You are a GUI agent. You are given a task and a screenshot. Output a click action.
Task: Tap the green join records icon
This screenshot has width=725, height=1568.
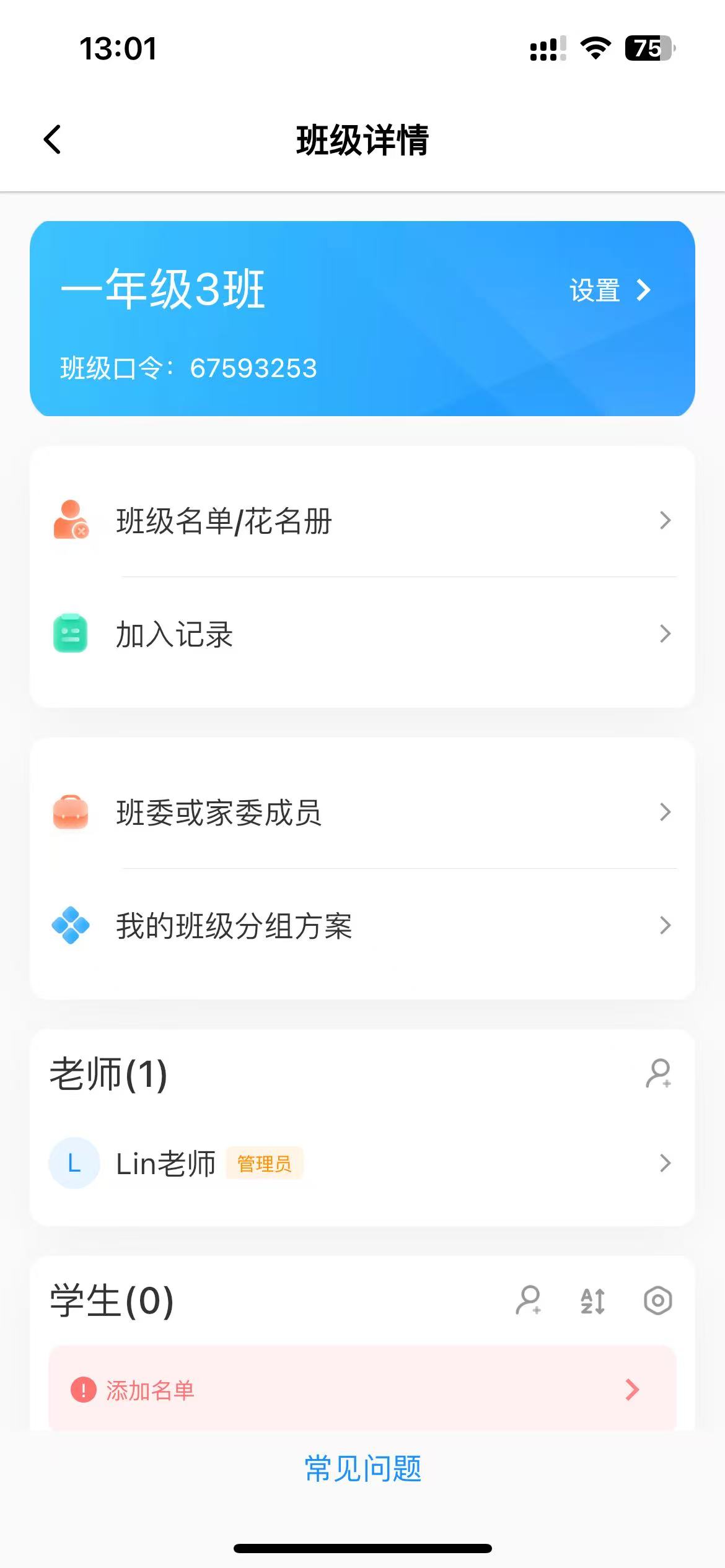click(x=70, y=633)
